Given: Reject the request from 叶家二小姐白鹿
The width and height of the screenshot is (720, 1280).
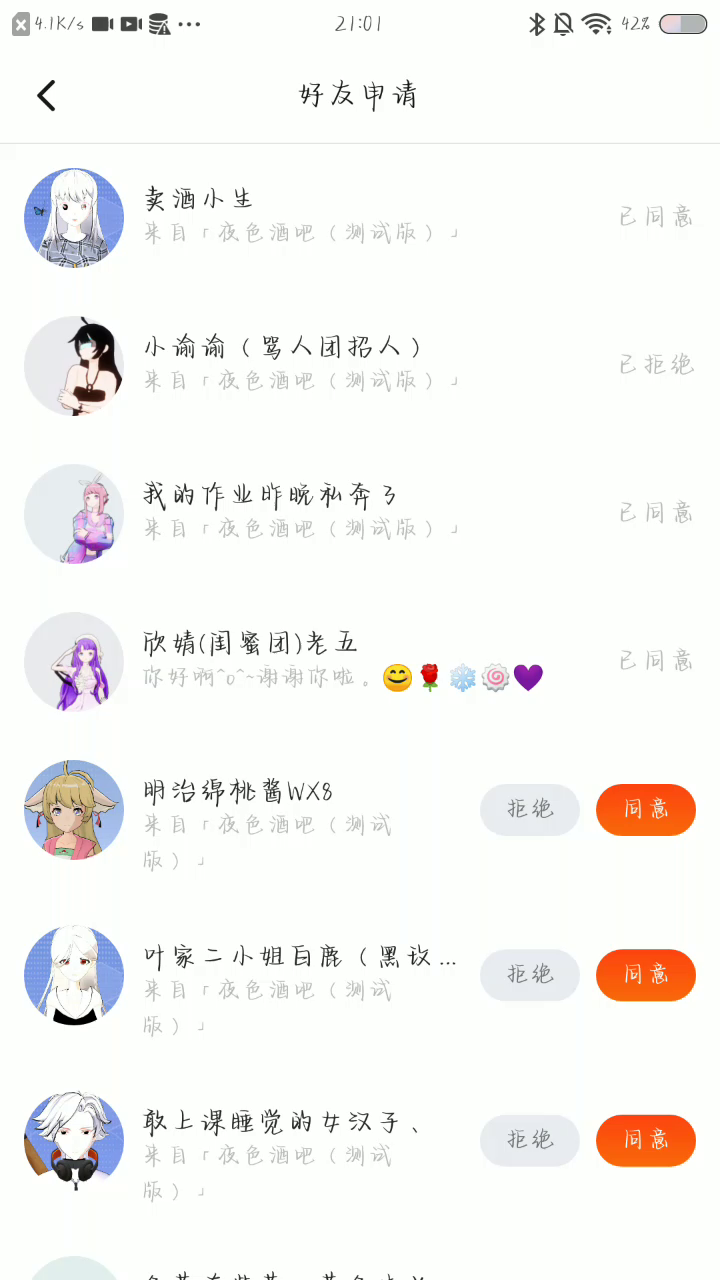Looking at the screenshot, I should tap(530, 975).
